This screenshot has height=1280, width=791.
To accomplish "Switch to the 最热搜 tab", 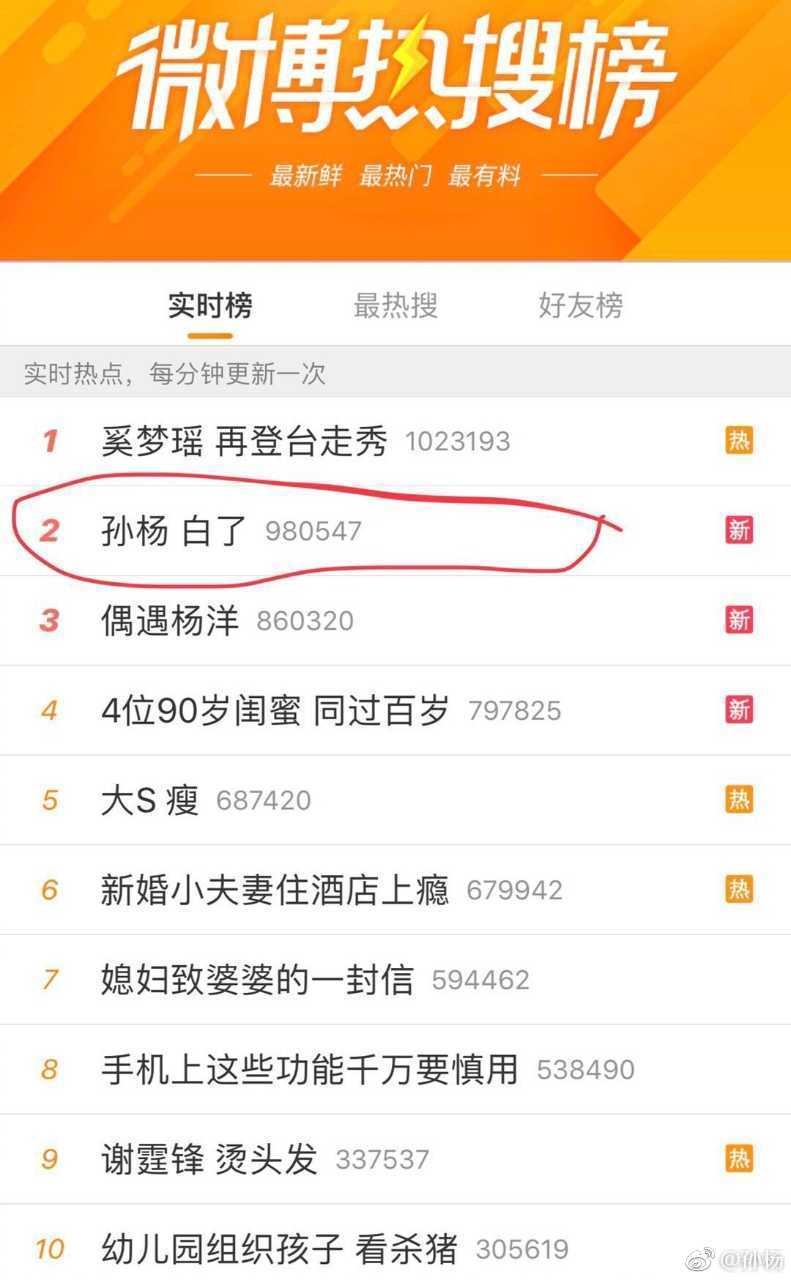I will [395, 305].
